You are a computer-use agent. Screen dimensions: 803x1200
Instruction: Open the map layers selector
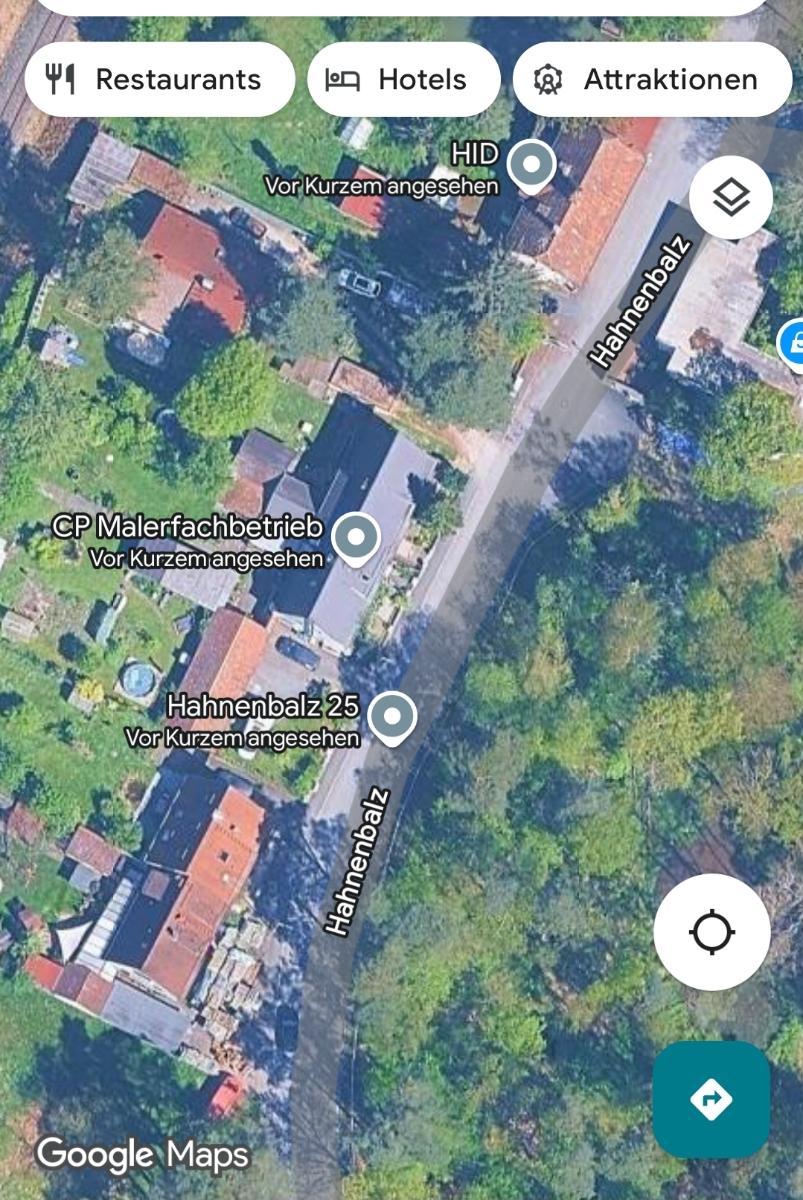tap(731, 198)
